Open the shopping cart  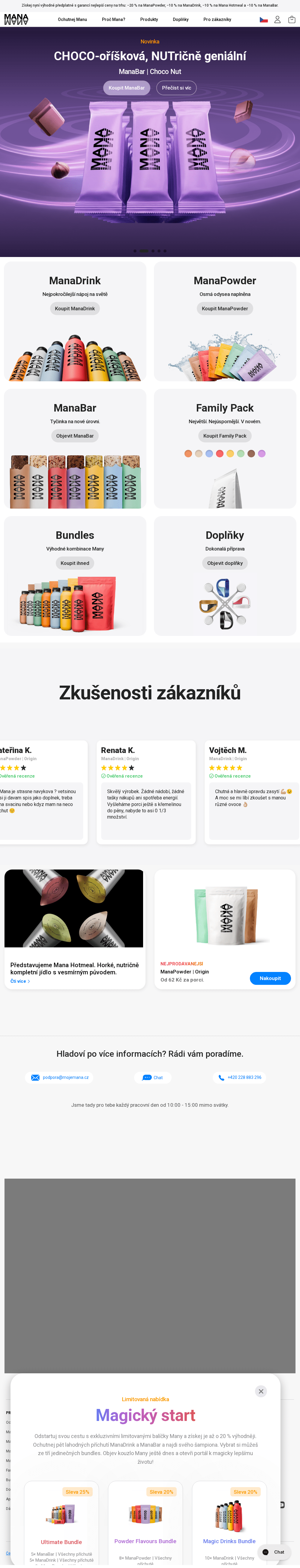[292, 19]
